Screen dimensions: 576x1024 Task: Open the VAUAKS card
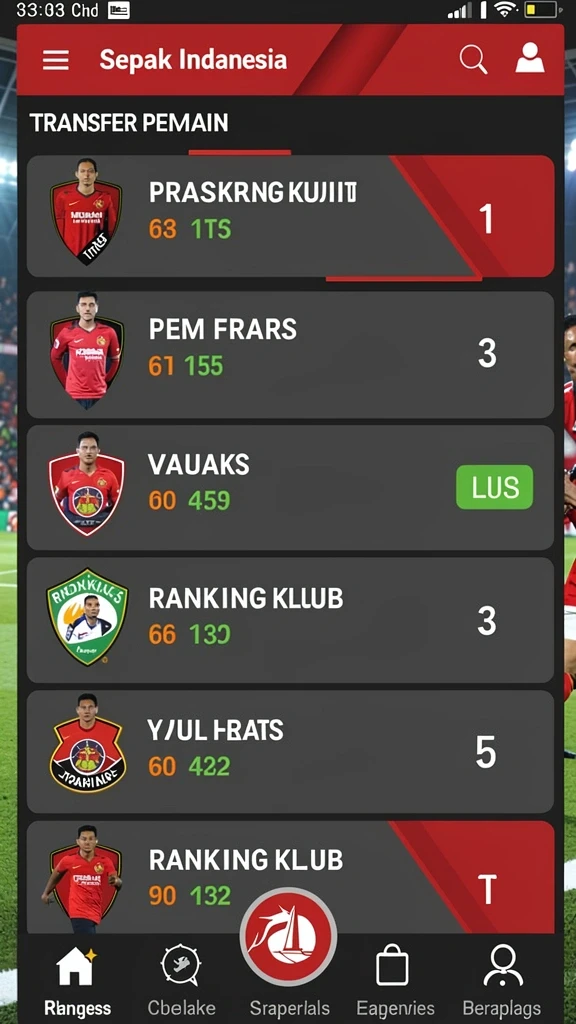tap(290, 487)
